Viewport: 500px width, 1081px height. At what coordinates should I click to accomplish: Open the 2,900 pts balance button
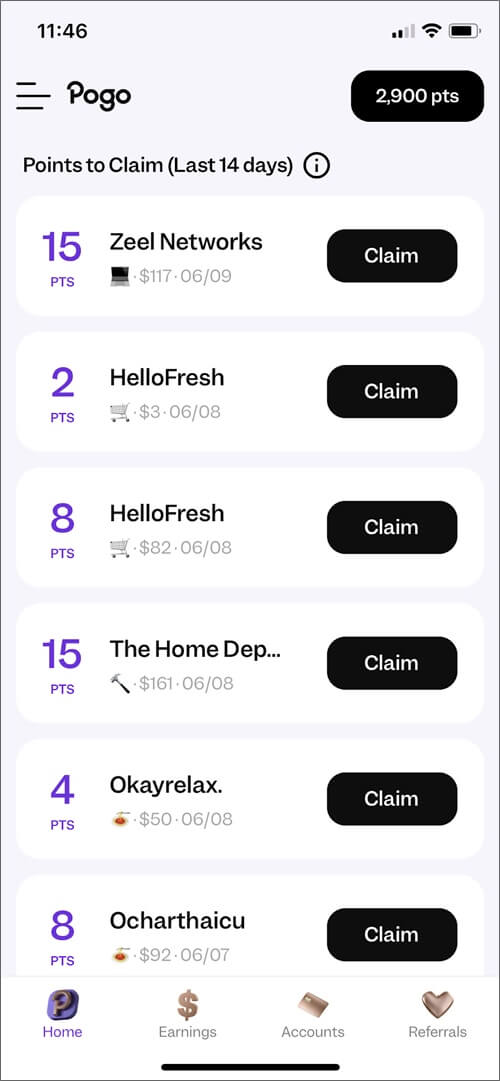[x=417, y=96]
